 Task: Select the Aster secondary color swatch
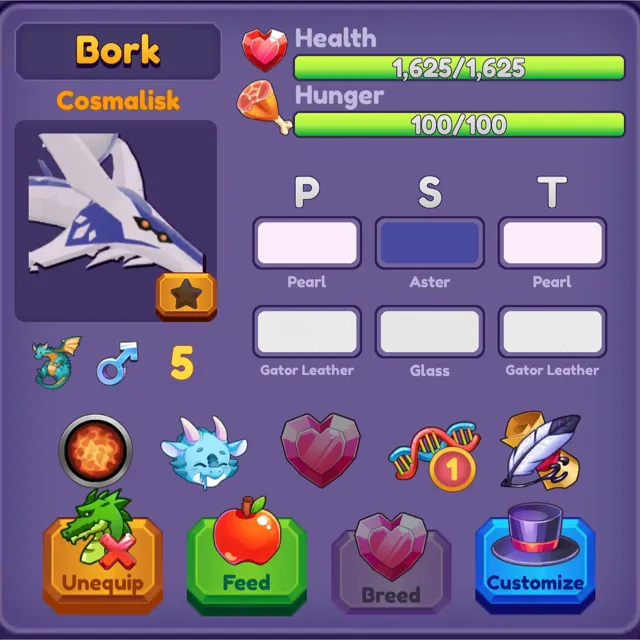429,243
